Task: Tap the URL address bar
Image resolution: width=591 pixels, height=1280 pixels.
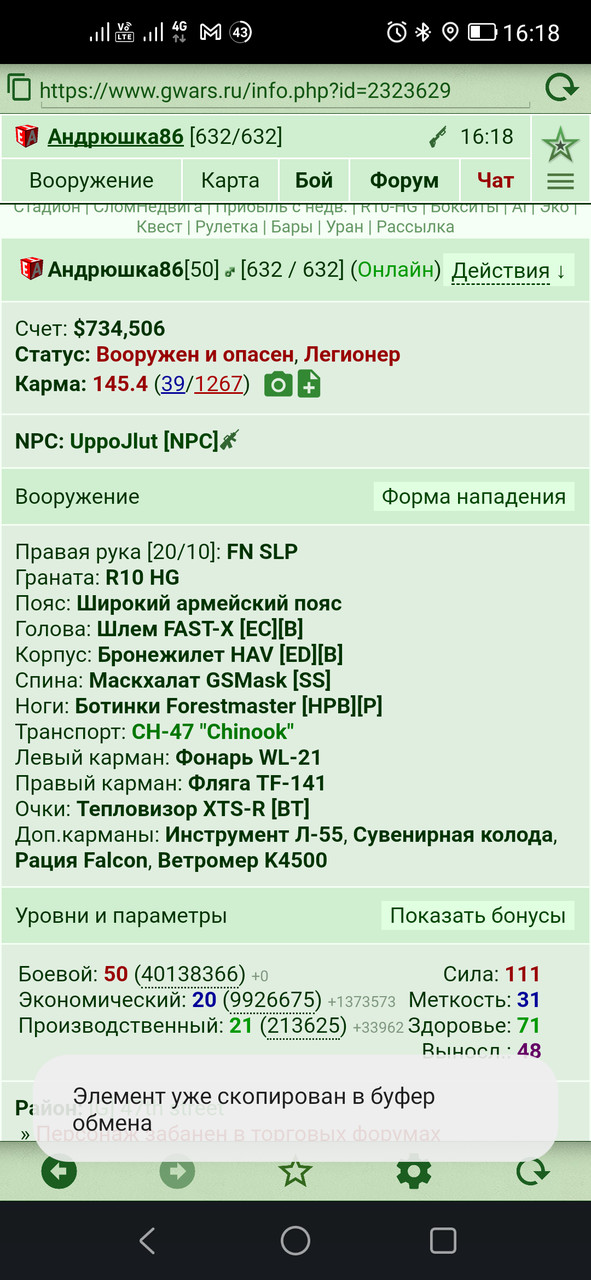Action: [x=284, y=90]
